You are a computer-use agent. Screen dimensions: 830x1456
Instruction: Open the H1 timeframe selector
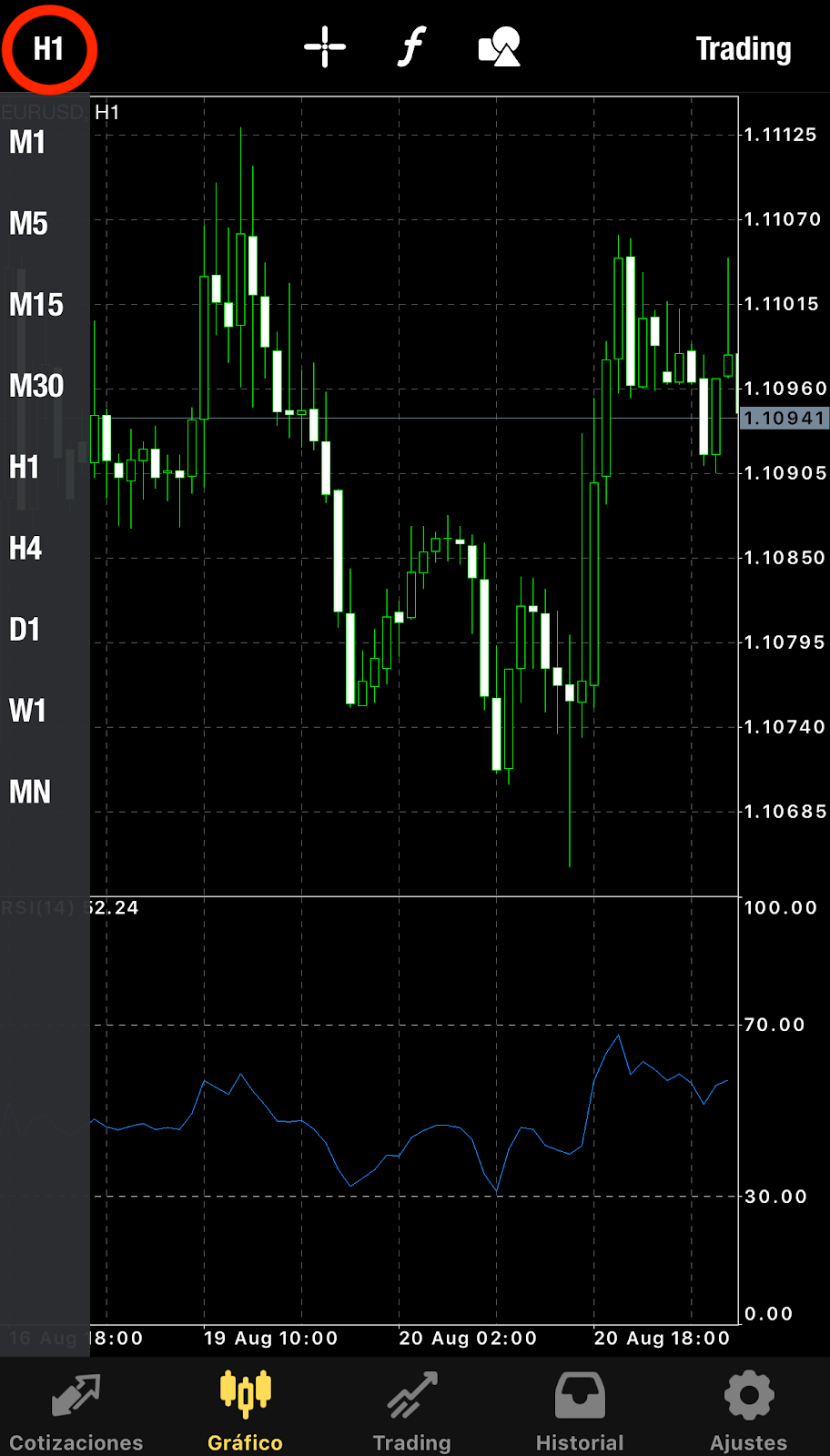coord(48,47)
